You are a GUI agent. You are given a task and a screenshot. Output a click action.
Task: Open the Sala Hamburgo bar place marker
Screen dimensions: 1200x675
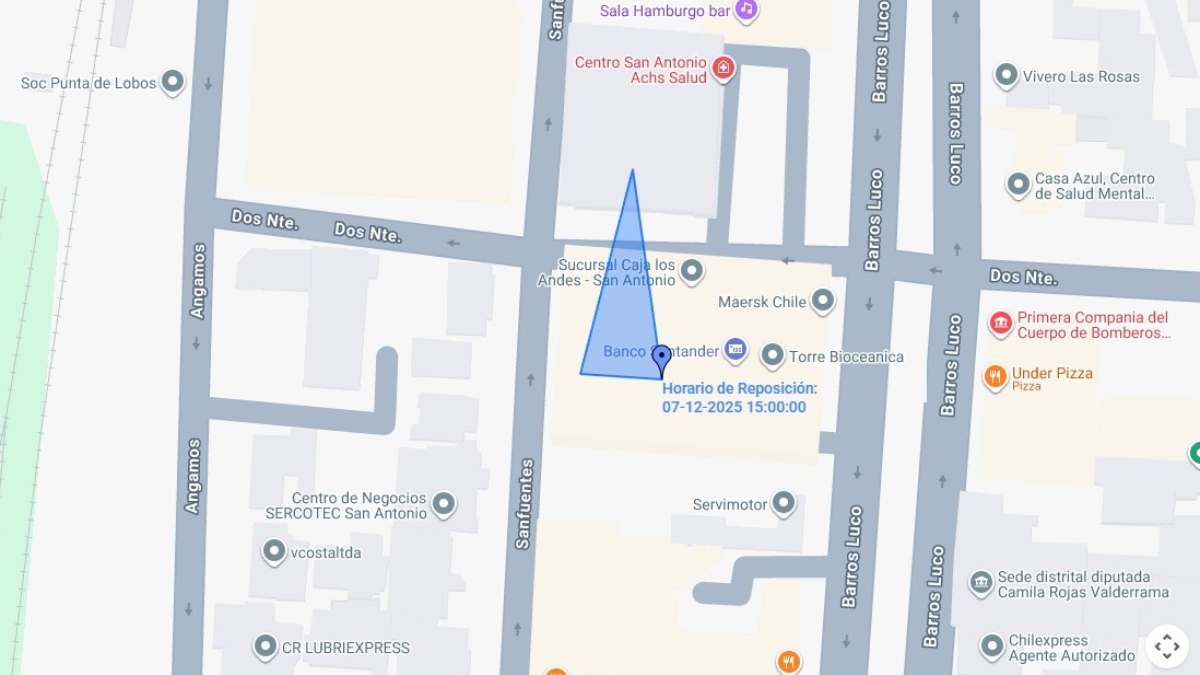tap(745, 11)
